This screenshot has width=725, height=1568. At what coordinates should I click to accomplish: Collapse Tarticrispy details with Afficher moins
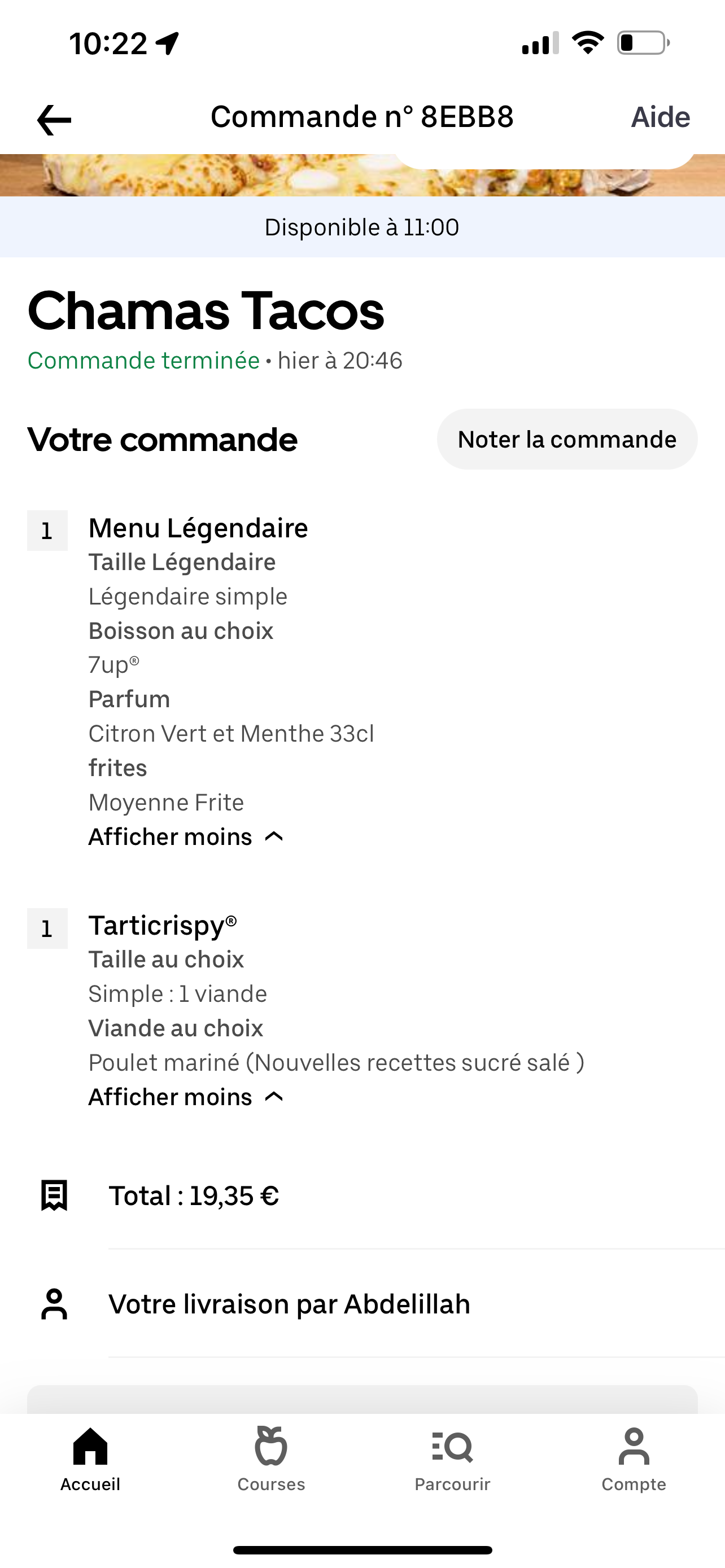click(186, 1097)
